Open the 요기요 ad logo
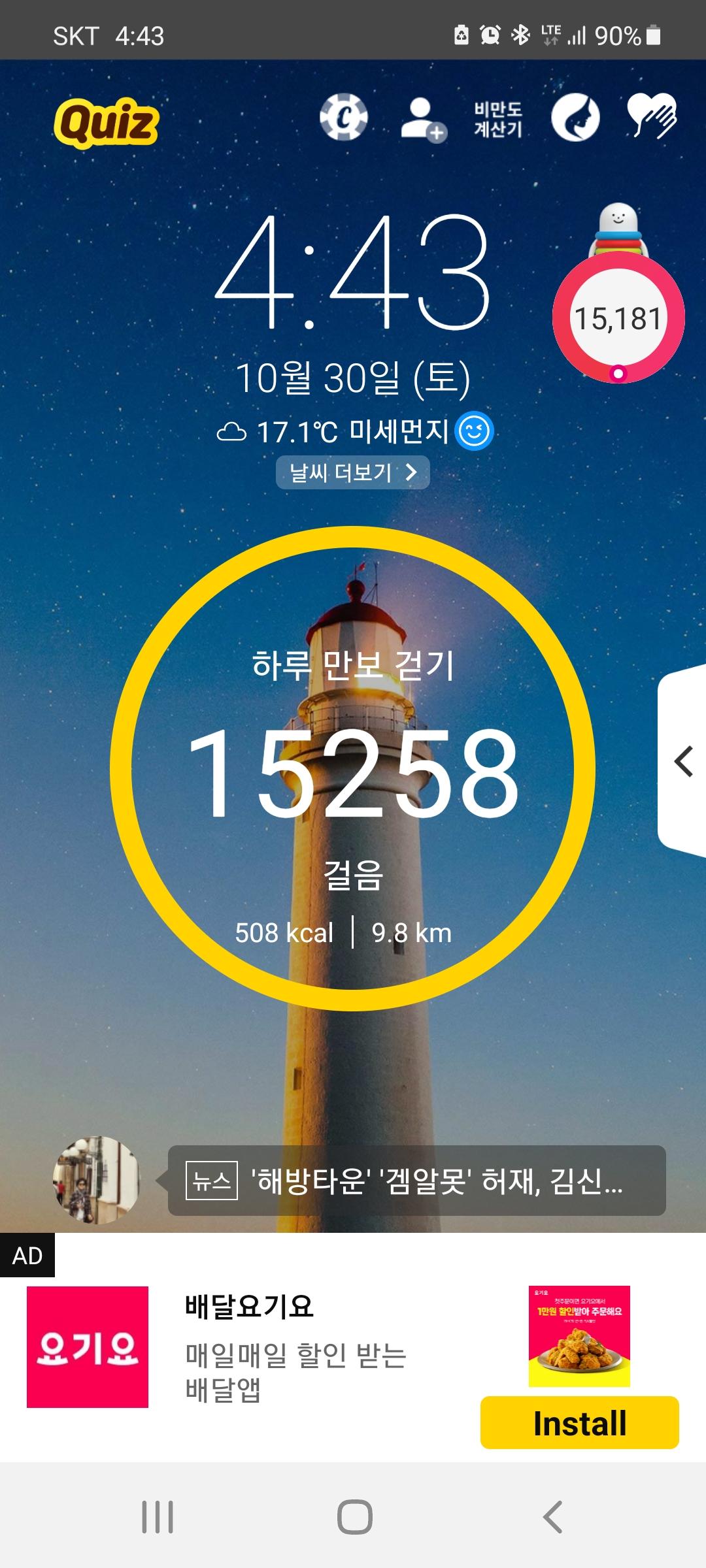 pos(88,1347)
